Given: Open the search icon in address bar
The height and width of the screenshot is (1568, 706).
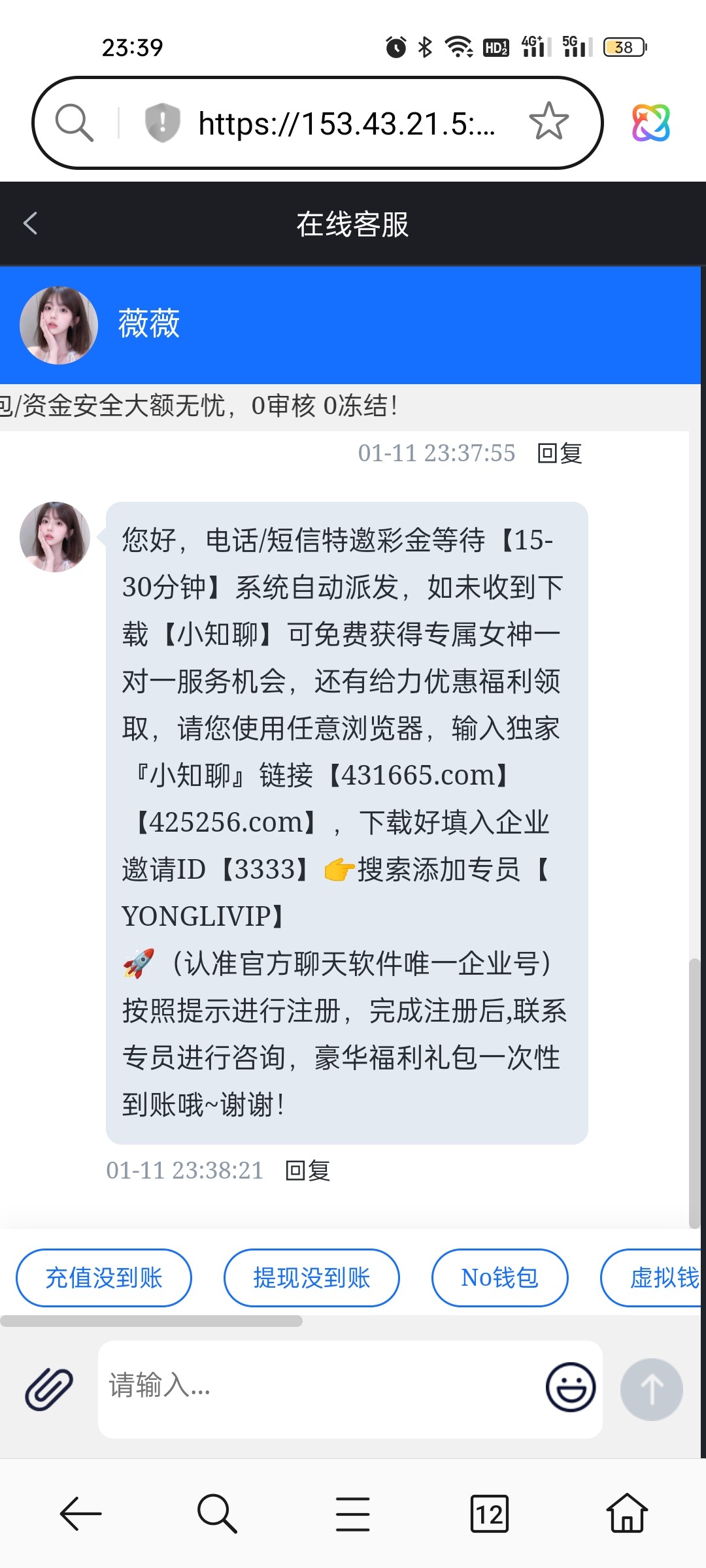Looking at the screenshot, I should [x=74, y=122].
